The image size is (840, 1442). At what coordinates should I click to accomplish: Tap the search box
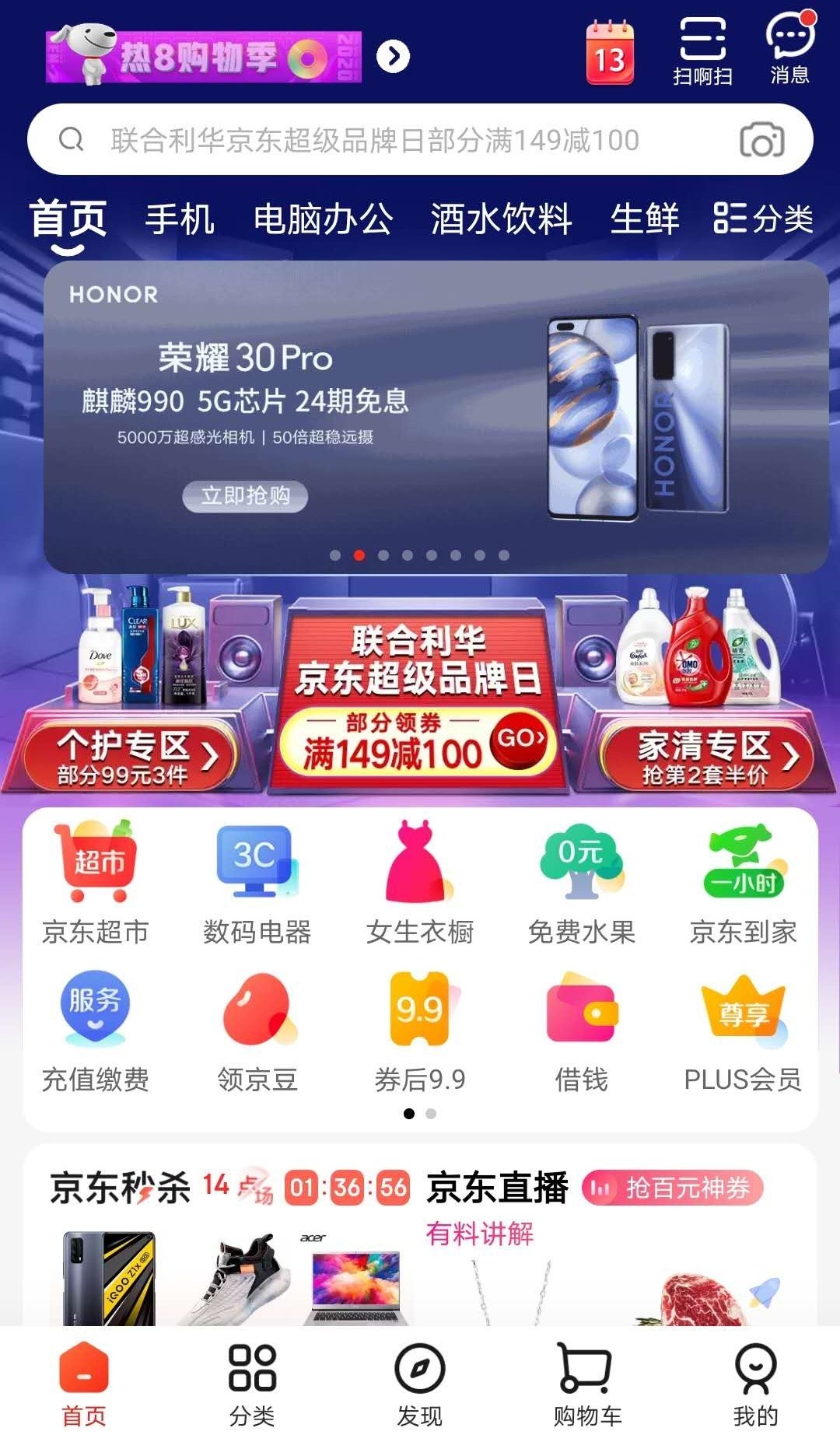[373, 140]
